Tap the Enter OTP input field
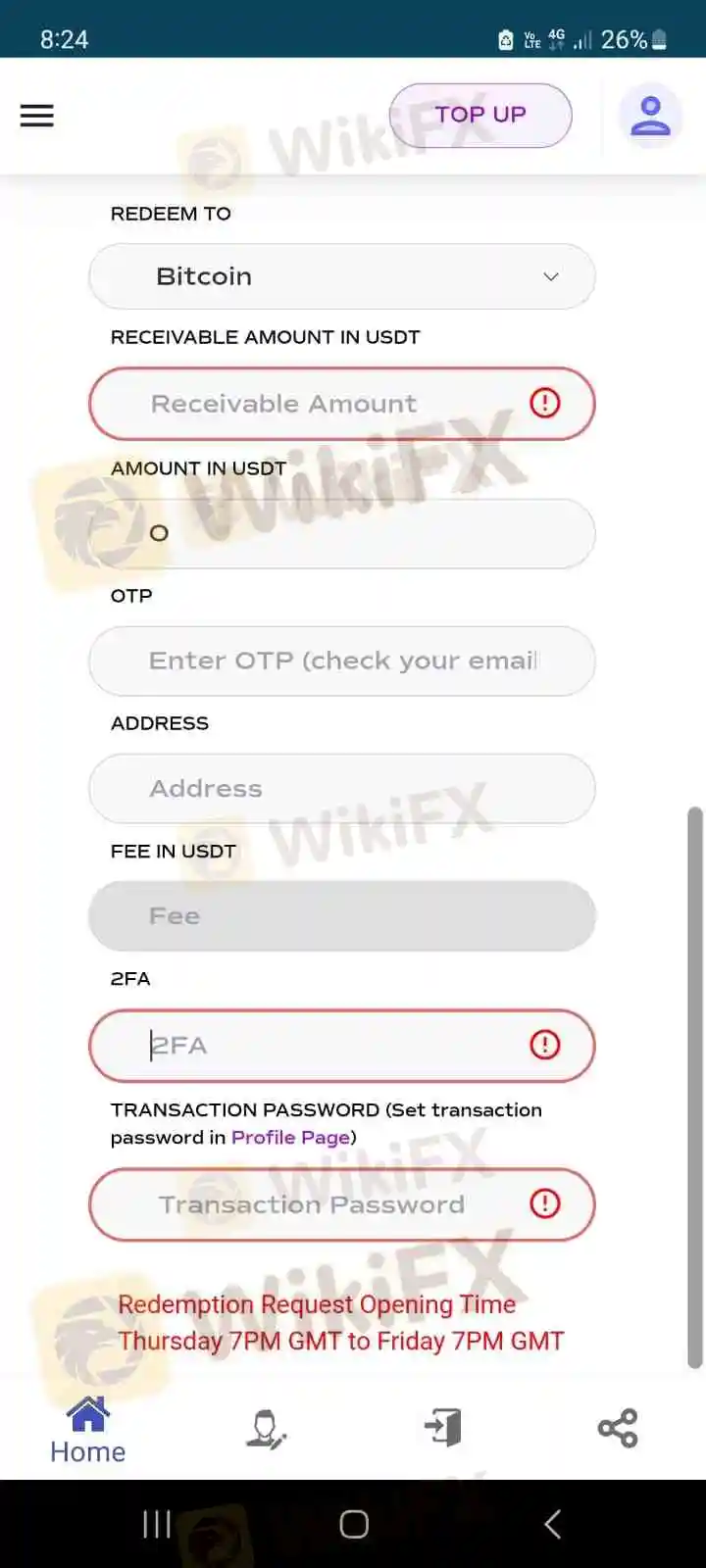Screen dimensions: 706x1568 [341, 661]
